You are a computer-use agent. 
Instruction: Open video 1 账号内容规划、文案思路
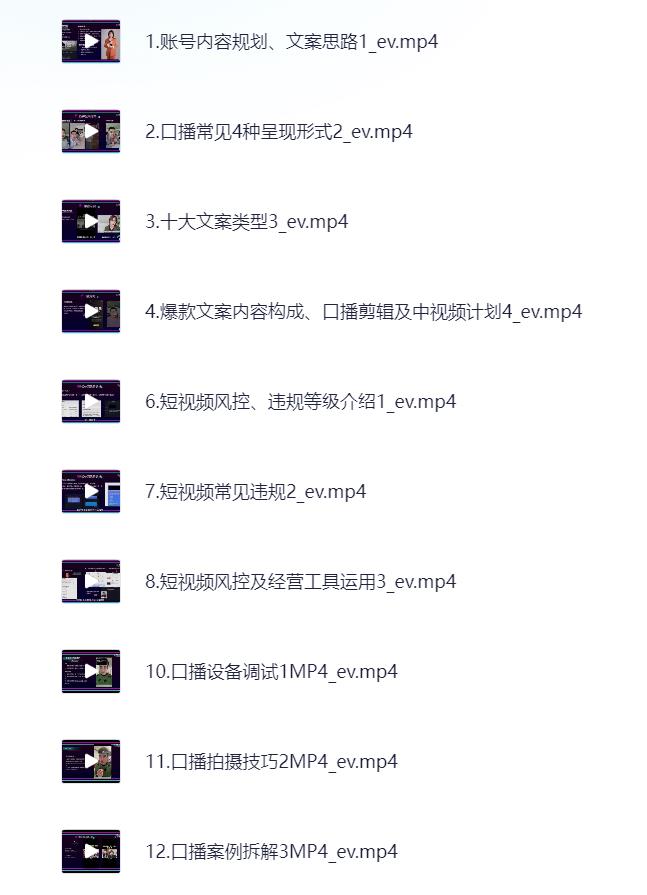pos(291,42)
